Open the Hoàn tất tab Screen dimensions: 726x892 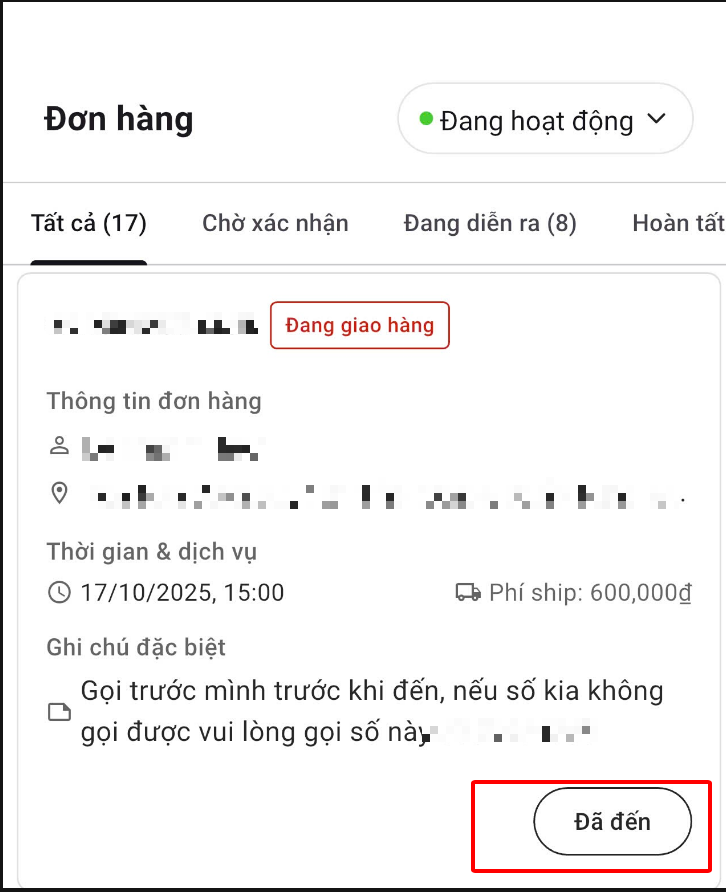click(x=678, y=223)
